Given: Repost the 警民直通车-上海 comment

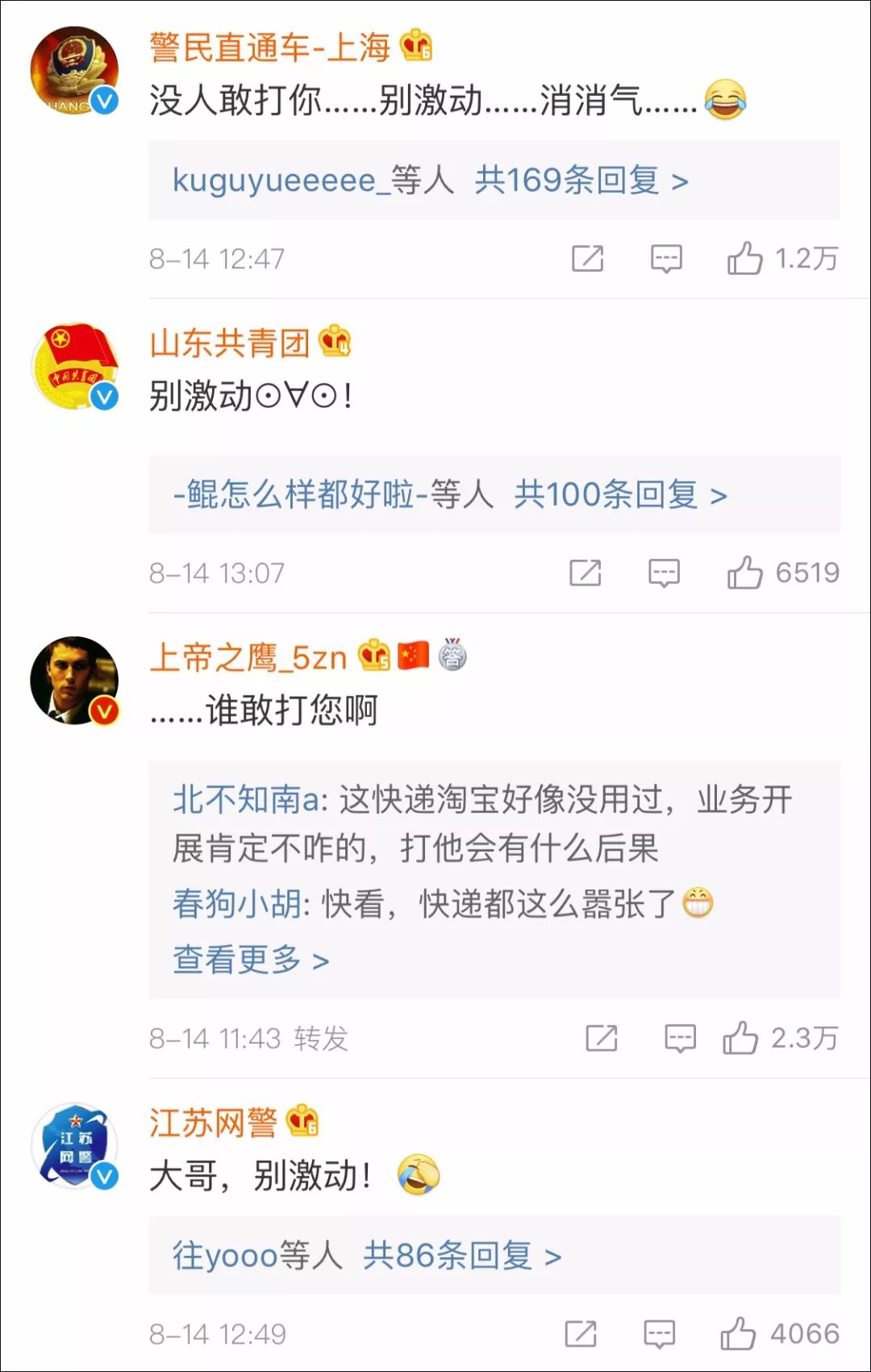Looking at the screenshot, I should (x=587, y=259).
